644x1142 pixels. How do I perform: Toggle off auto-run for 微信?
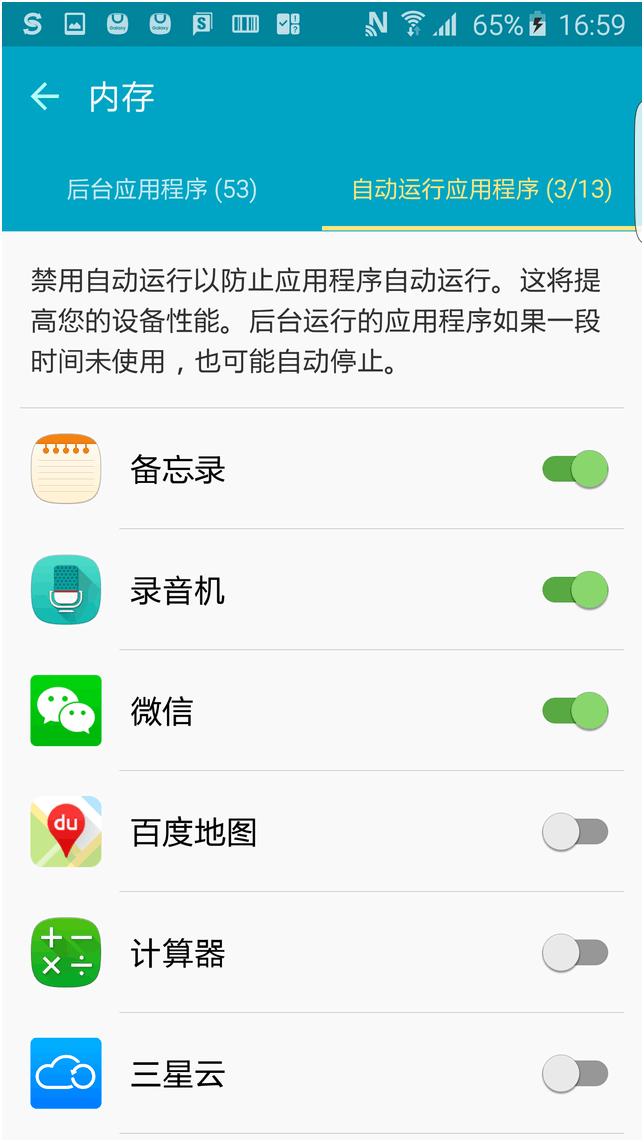point(575,711)
